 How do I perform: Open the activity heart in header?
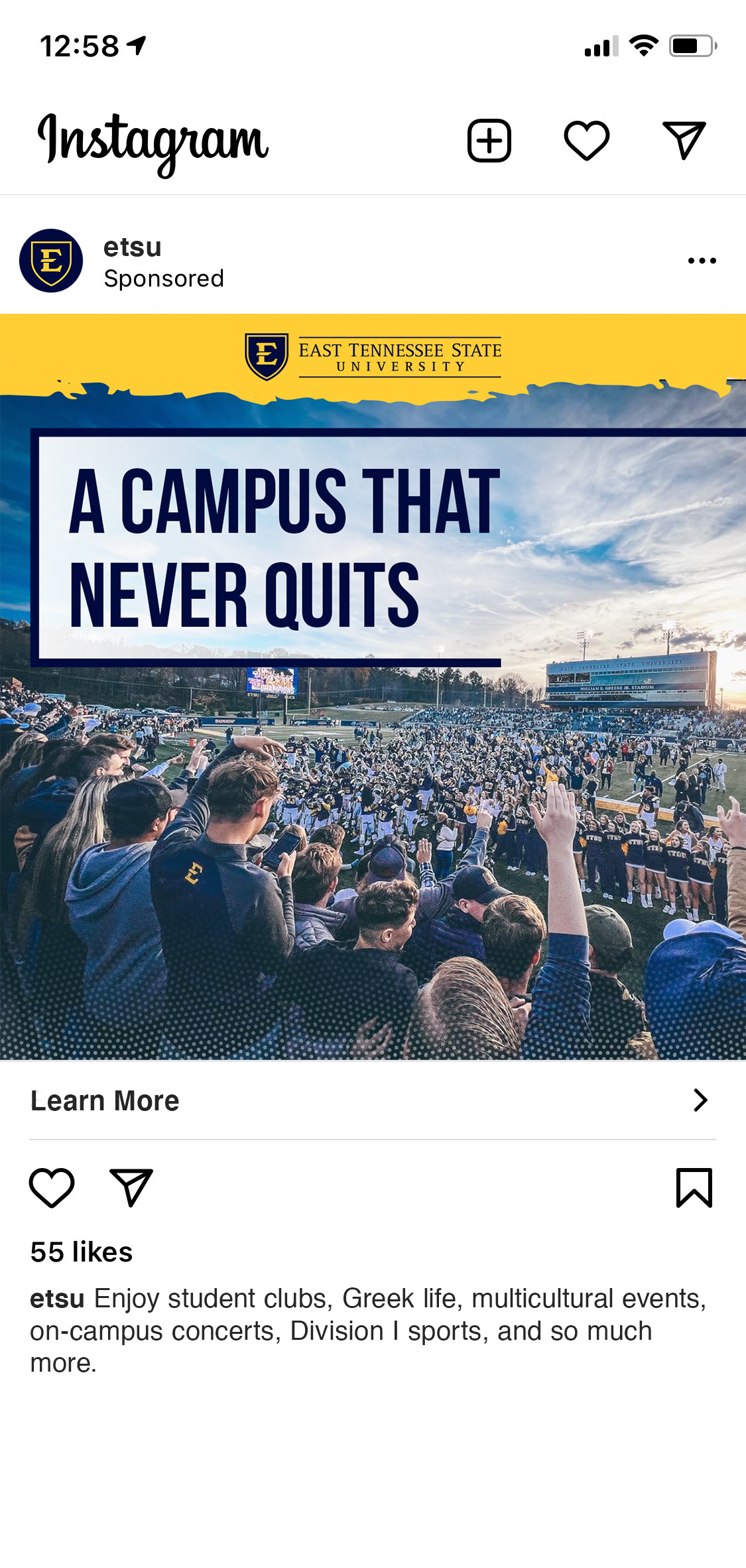[586, 141]
